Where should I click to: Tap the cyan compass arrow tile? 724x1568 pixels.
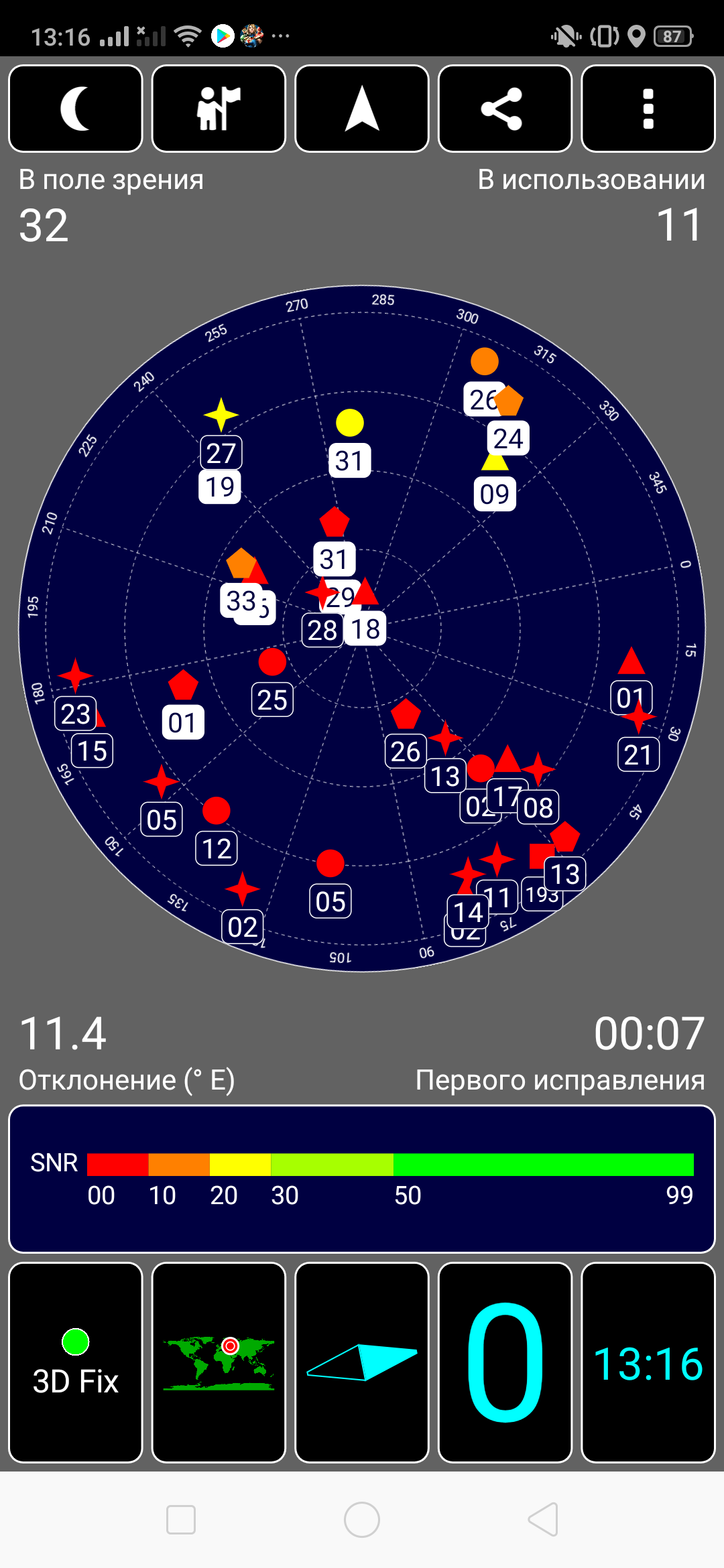[x=362, y=1362]
